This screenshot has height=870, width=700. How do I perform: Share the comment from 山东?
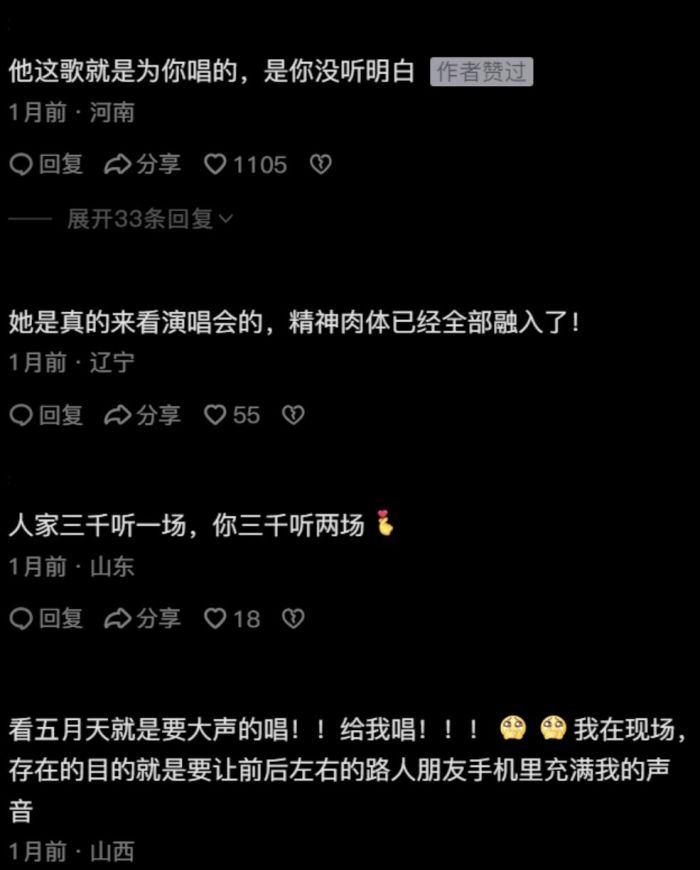click(x=143, y=619)
